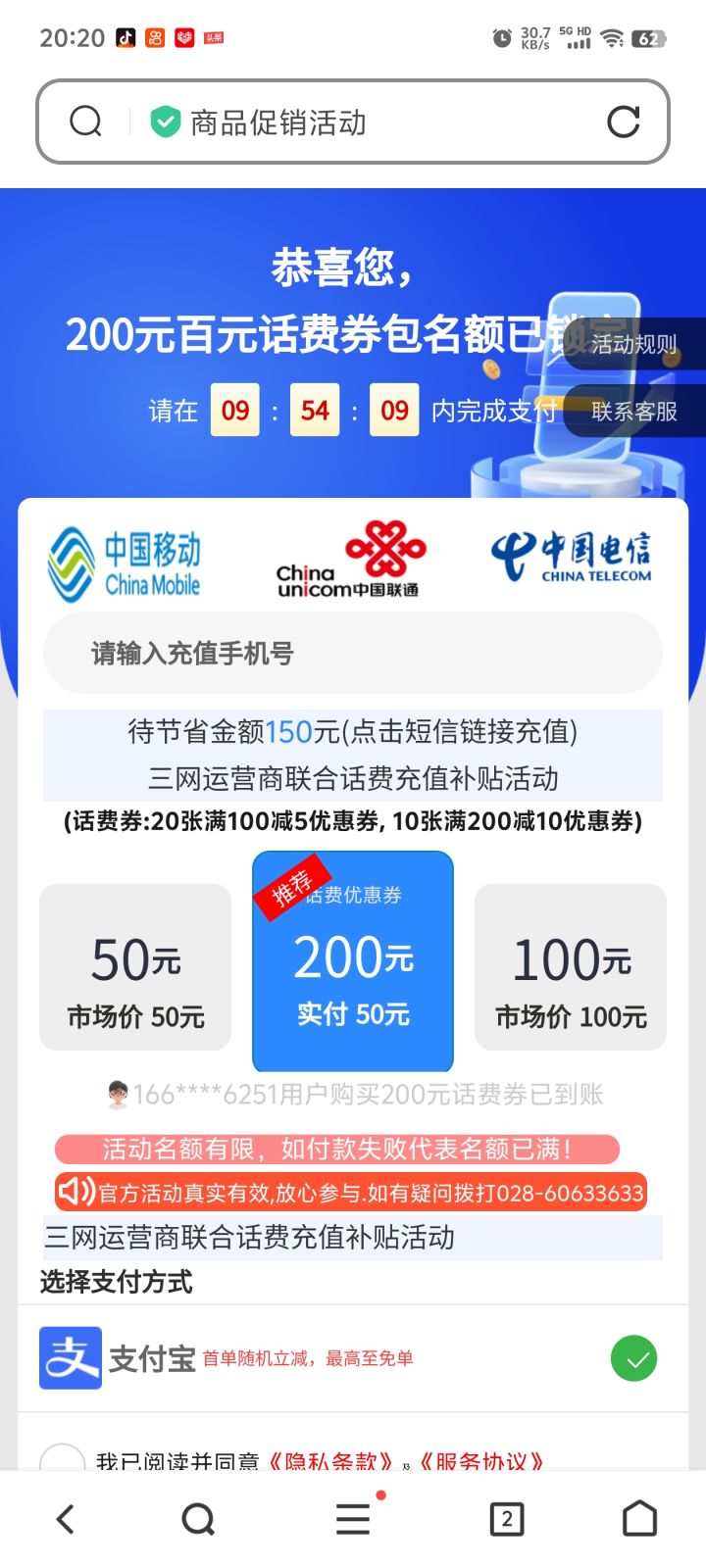The width and height of the screenshot is (706, 1568).
Task: Tap the search magnifier in the address bar
Action: [x=86, y=122]
